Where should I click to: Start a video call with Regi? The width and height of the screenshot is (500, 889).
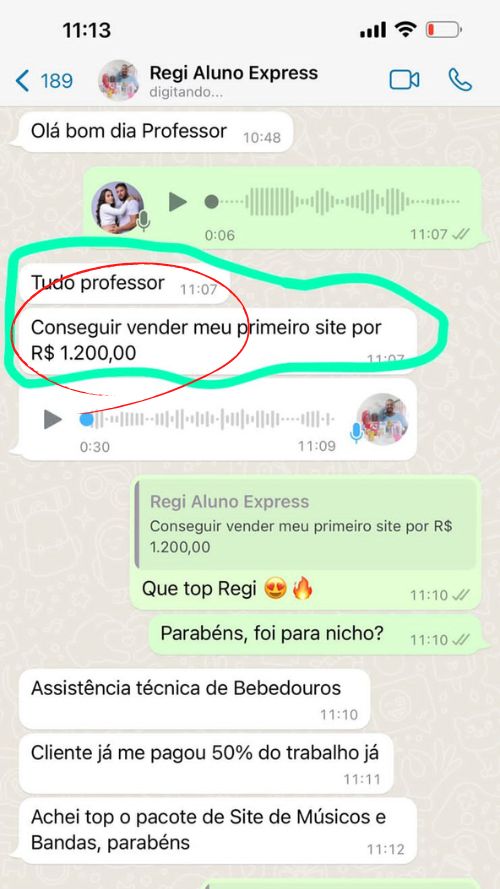pyautogui.click(x=404, y=80)
